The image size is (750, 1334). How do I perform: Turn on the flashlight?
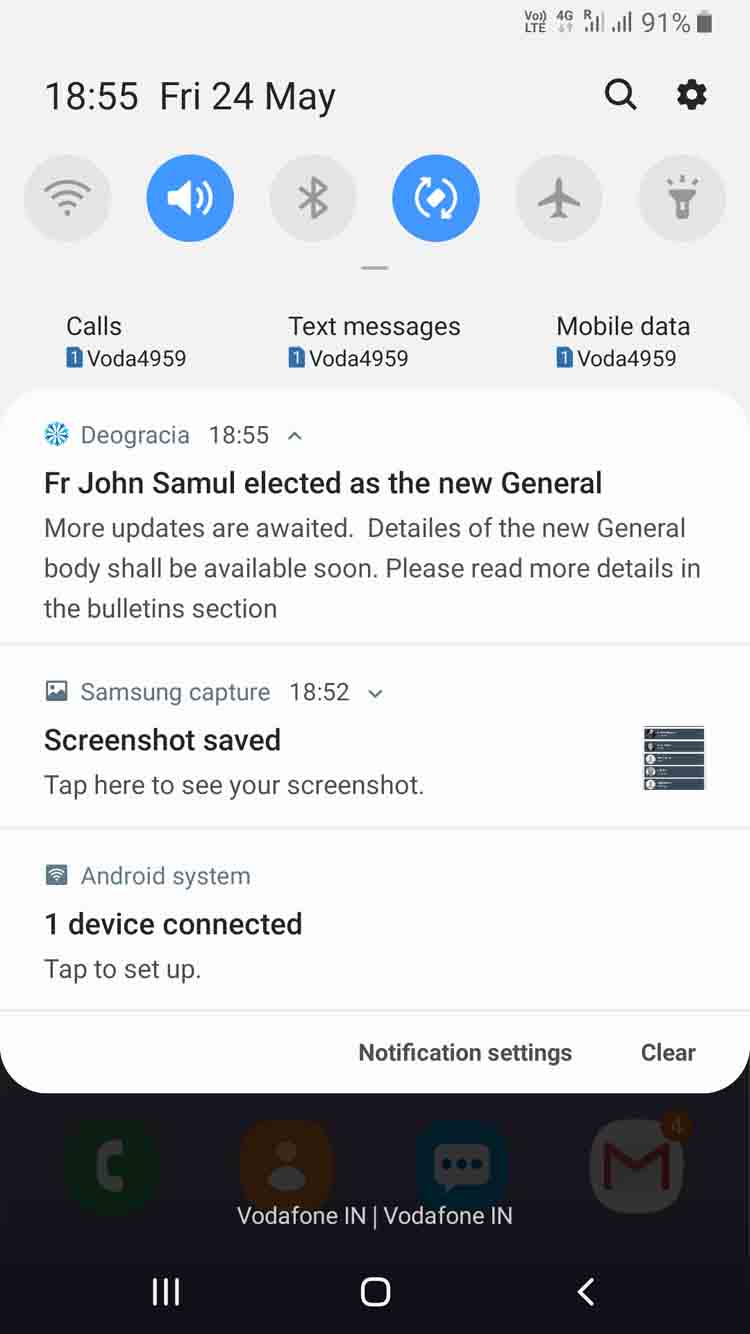point(682,198)
